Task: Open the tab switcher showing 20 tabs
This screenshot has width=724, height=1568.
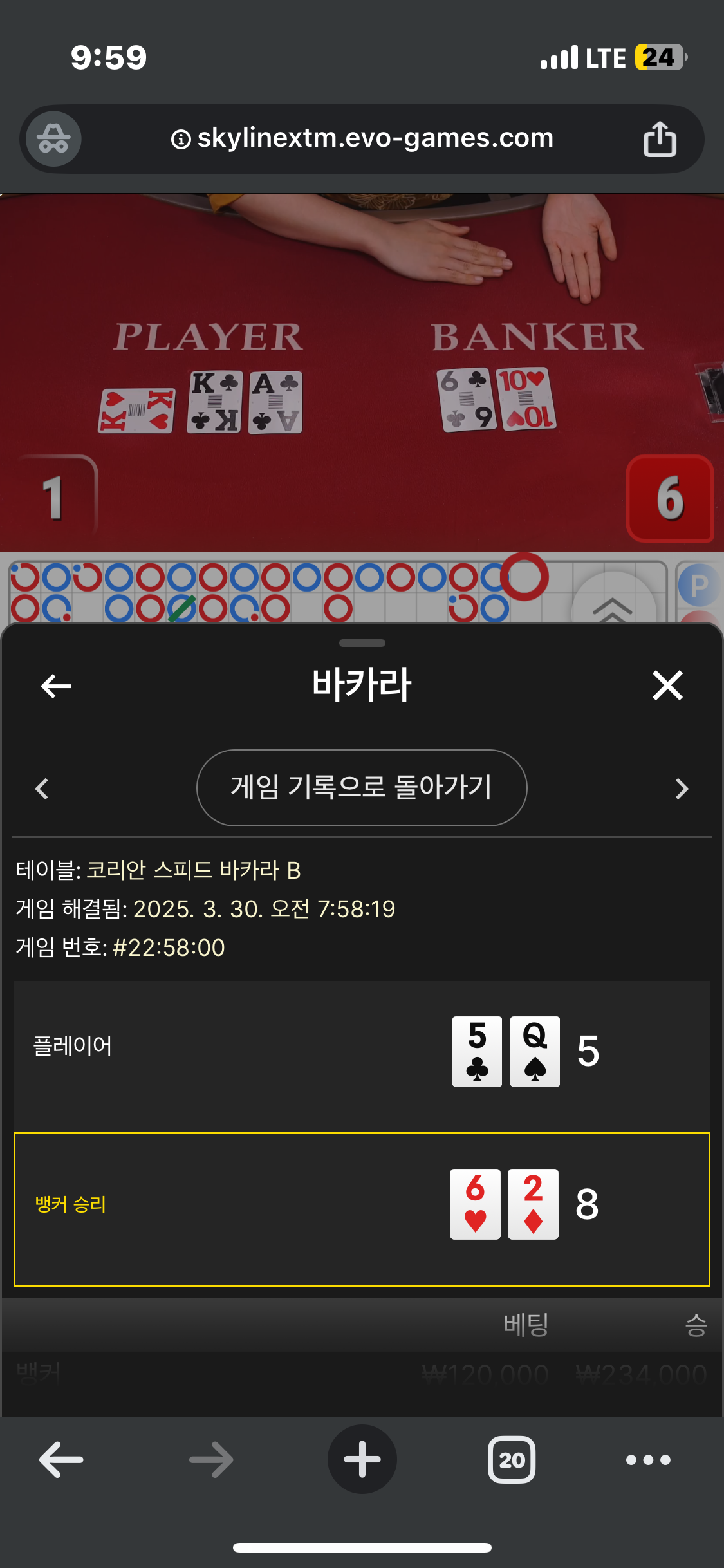Action: (x=512, y=1460)
